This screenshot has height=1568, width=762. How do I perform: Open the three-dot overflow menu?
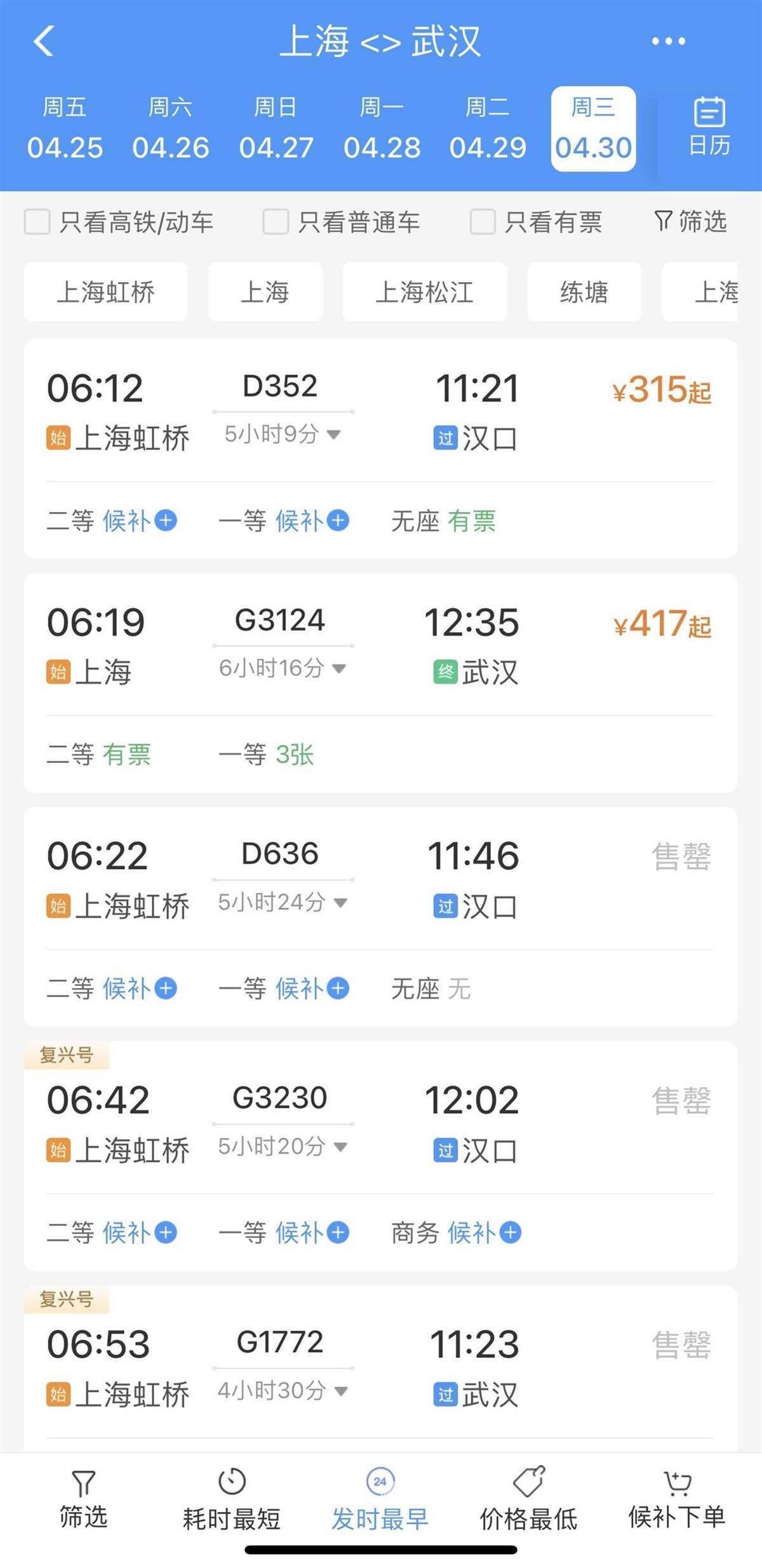click(x=668, y=41)
